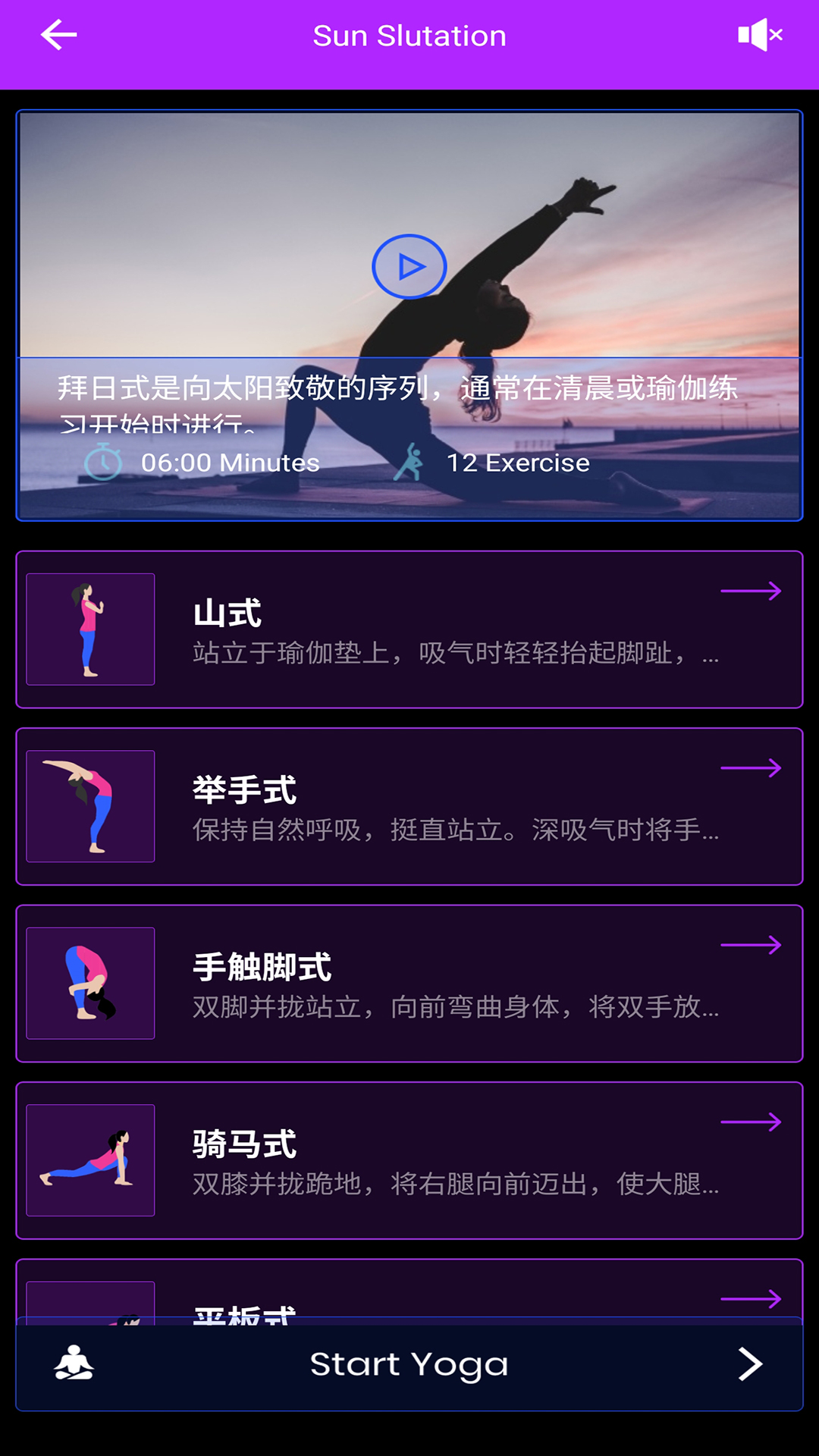Open the 举手式 exercise
819x1456 pixels.
tap(409, 806)
